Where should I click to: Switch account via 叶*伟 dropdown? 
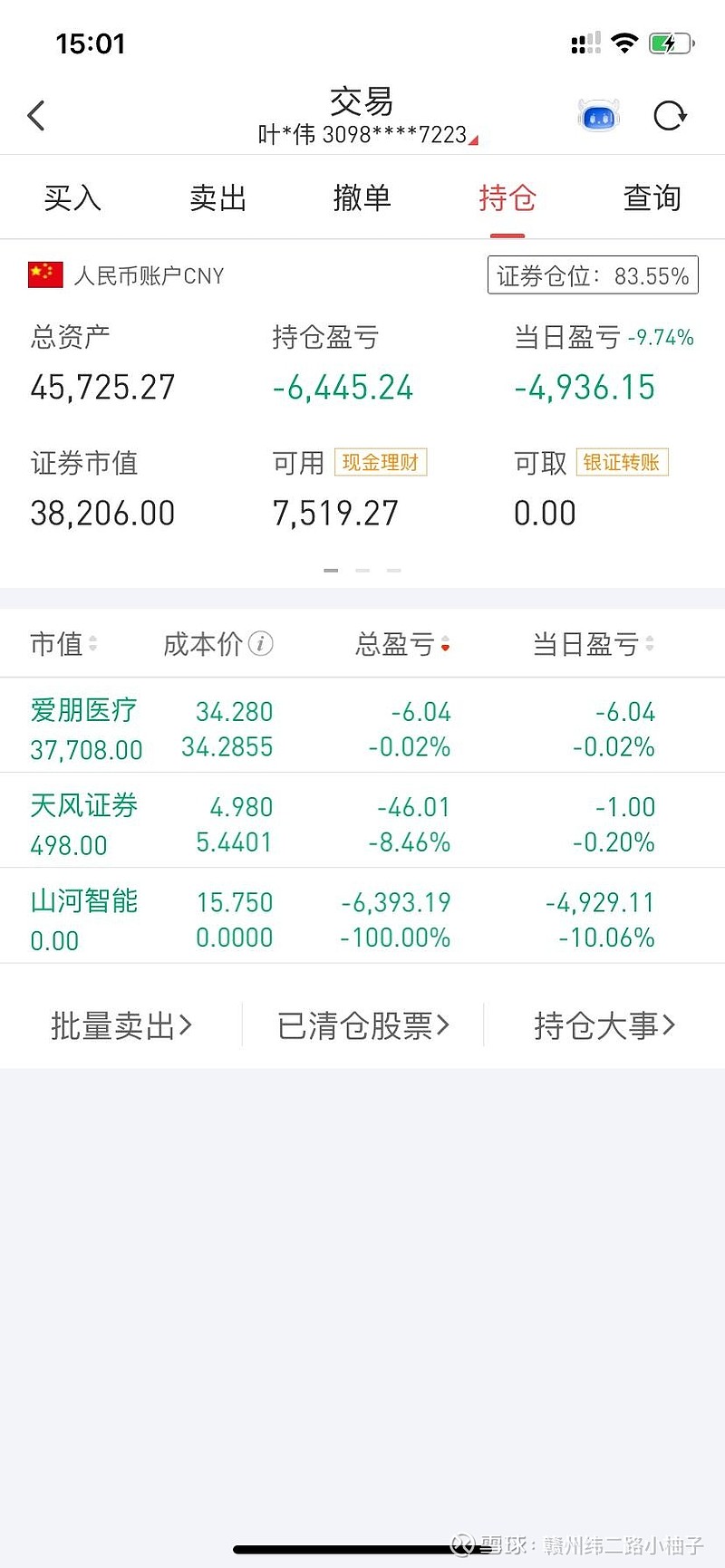point(368,135)
